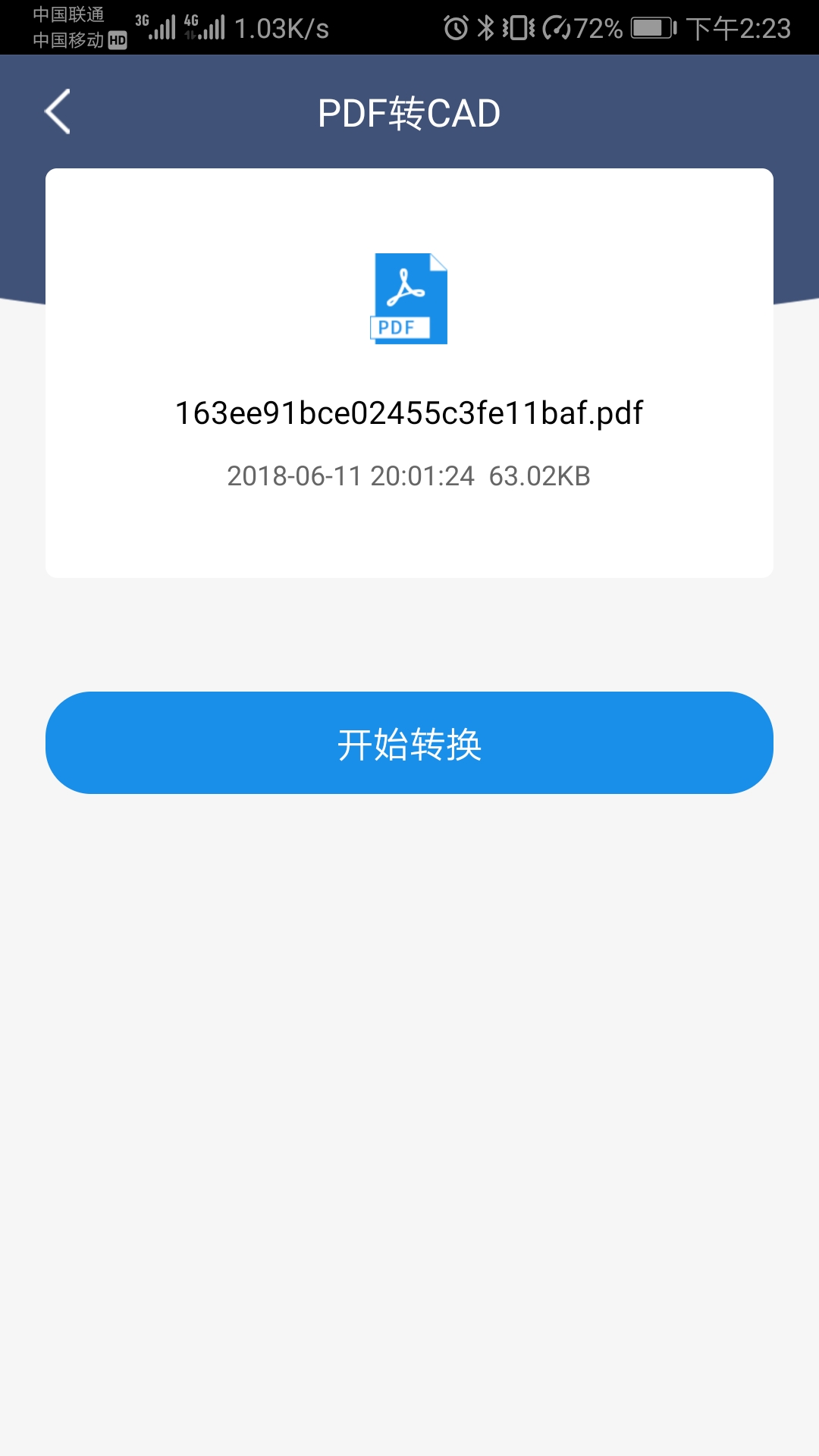The height and width of the screenshot is (1456, 819).
Task: Tap the HD icon next to 中国移动
Action: (119, 38)
